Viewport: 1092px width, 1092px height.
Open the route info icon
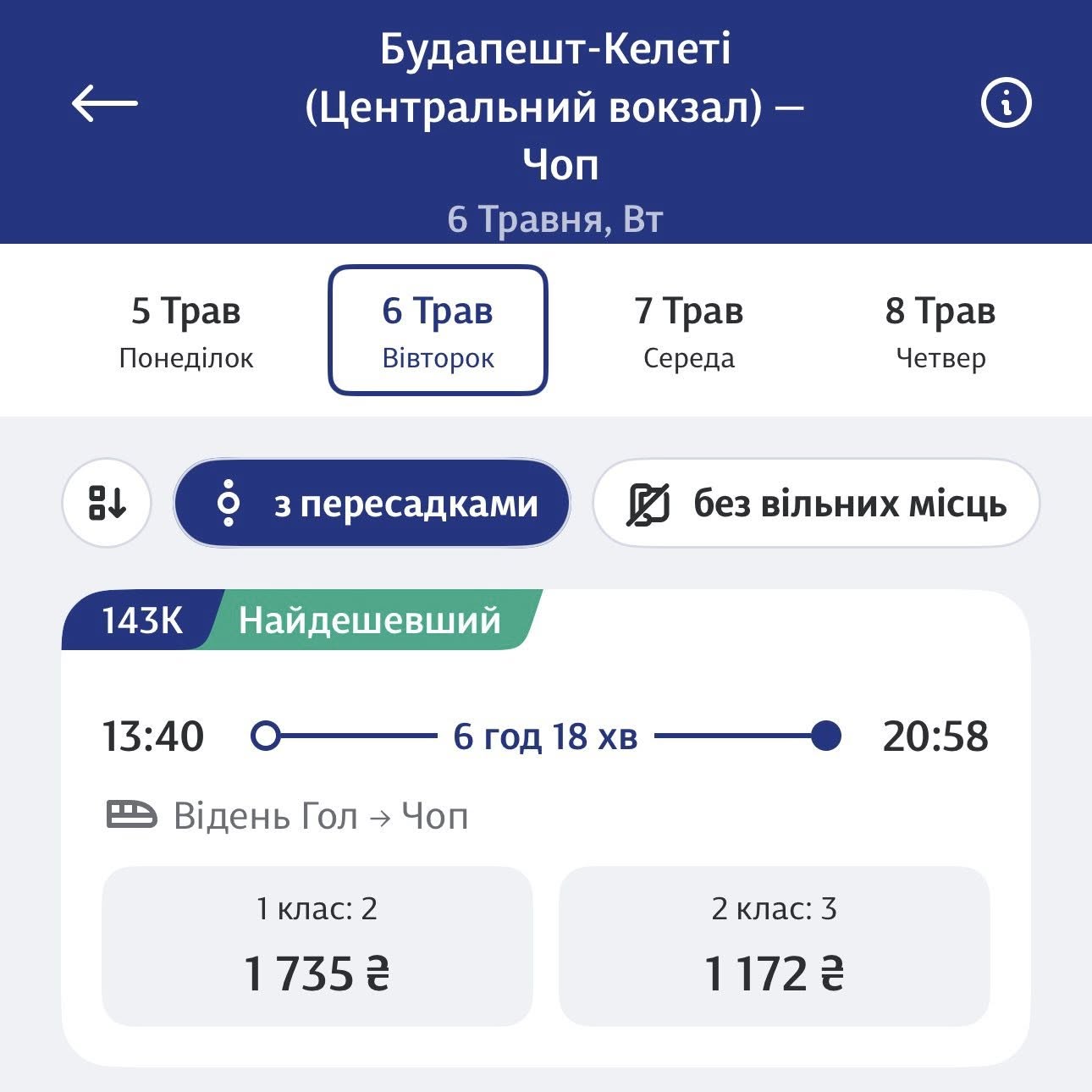(1006, 103)
